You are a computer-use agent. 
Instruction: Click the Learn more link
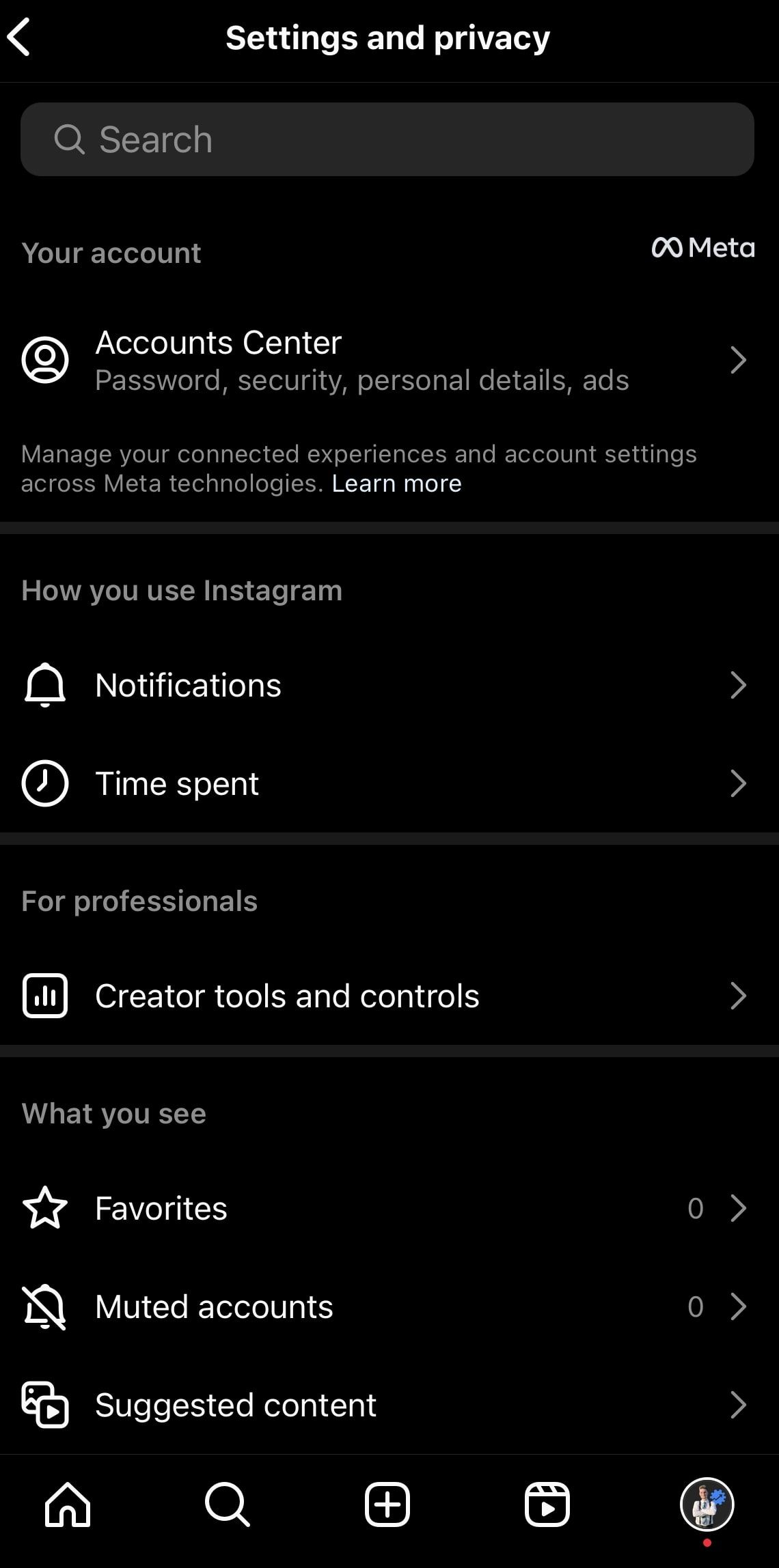tap(396, 483)
